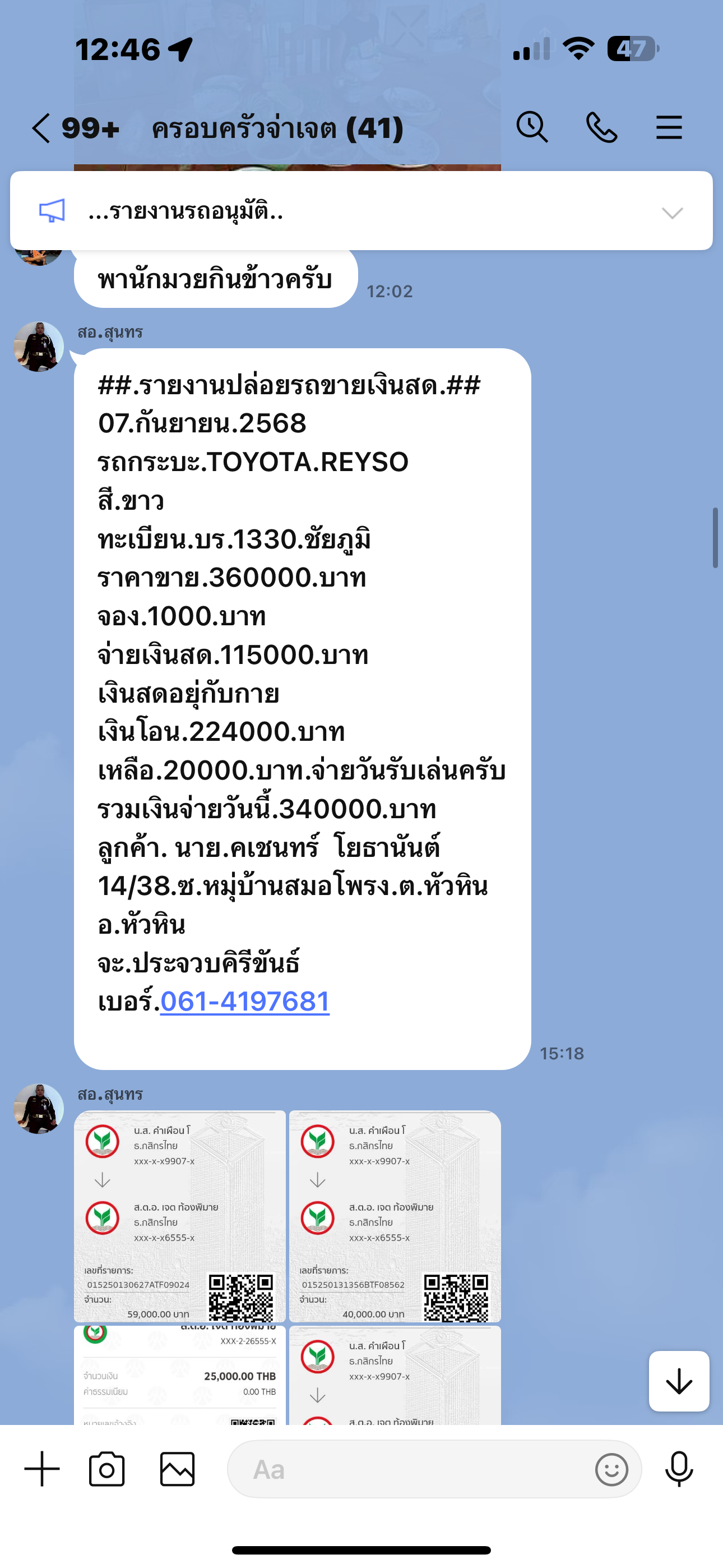This screenshot has width=723, height=1568.
Task: Expand the pinned announcement banner
Action: 672,213
